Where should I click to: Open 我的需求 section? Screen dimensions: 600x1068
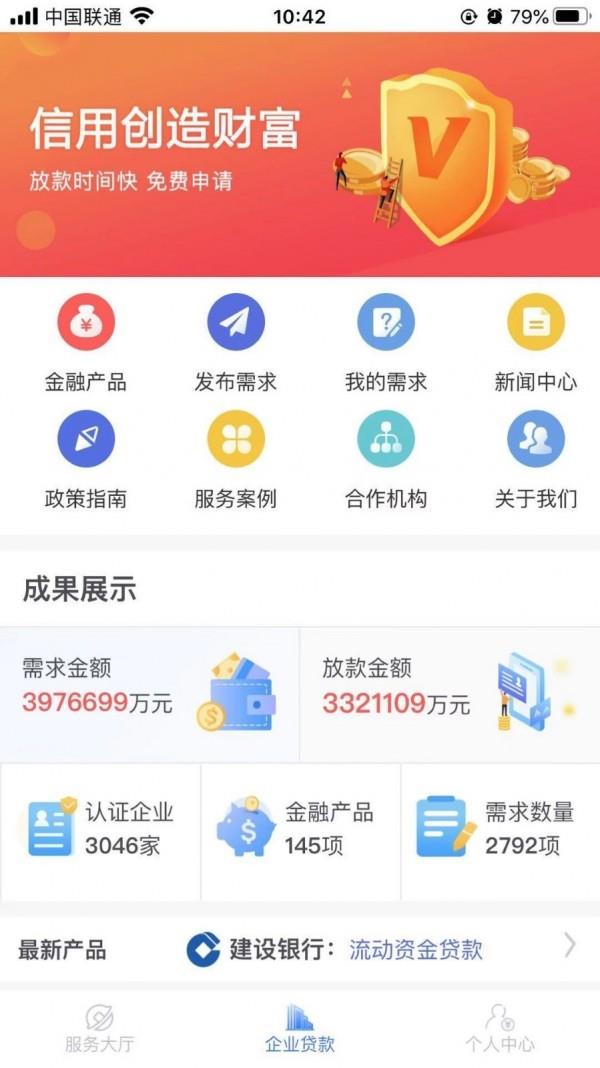pos(386,325)
